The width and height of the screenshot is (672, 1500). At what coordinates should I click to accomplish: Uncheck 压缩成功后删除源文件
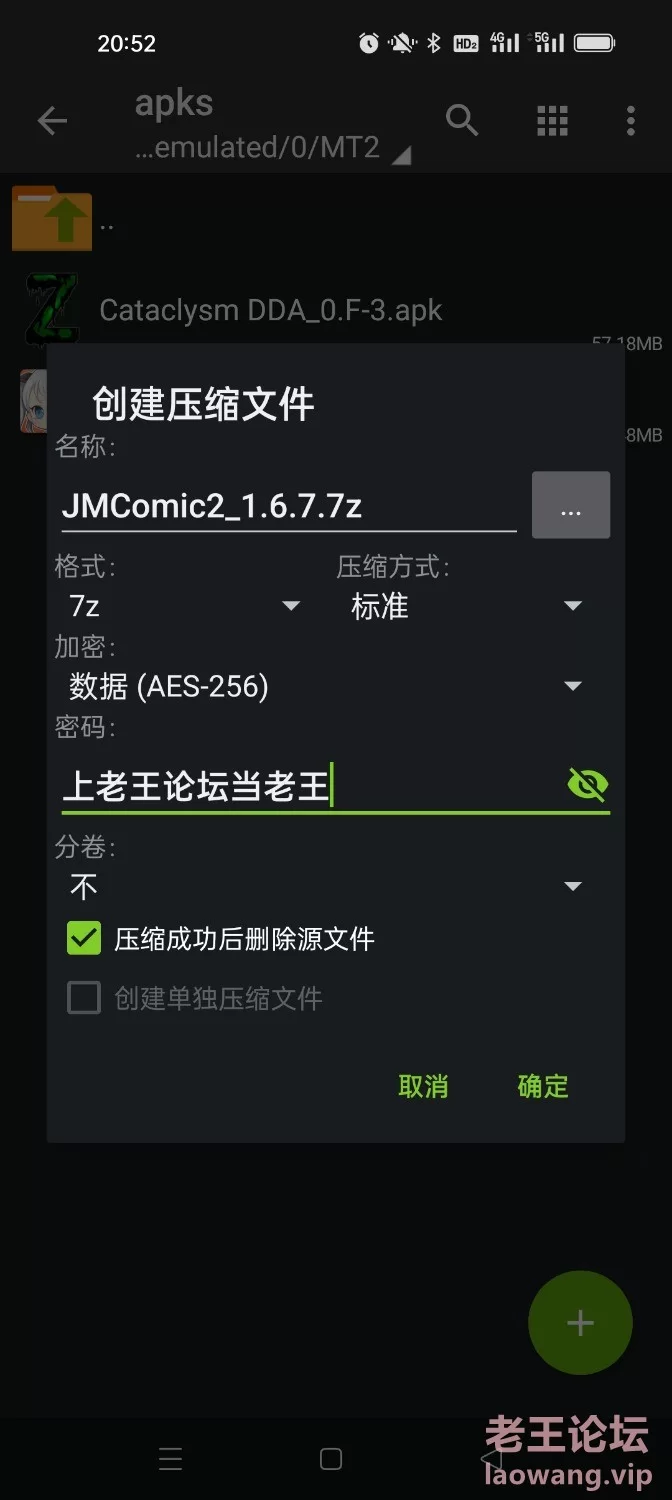pyautogui.click(x=84, y=939)
